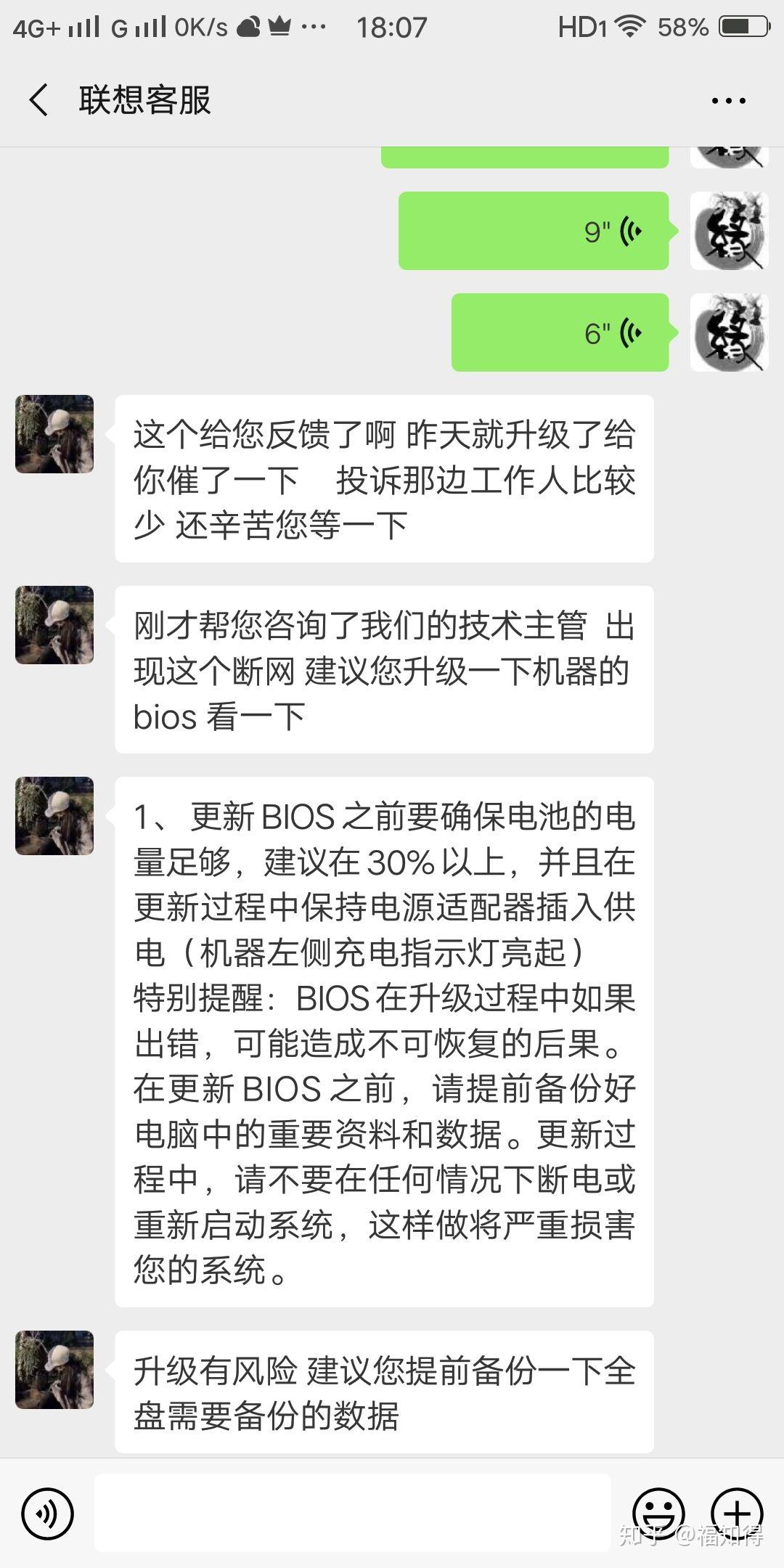Open the emoji picker
Image resolution: width=784 pixels, height=1568 pixels.
pyautogui.click(x=658, y=1514)
